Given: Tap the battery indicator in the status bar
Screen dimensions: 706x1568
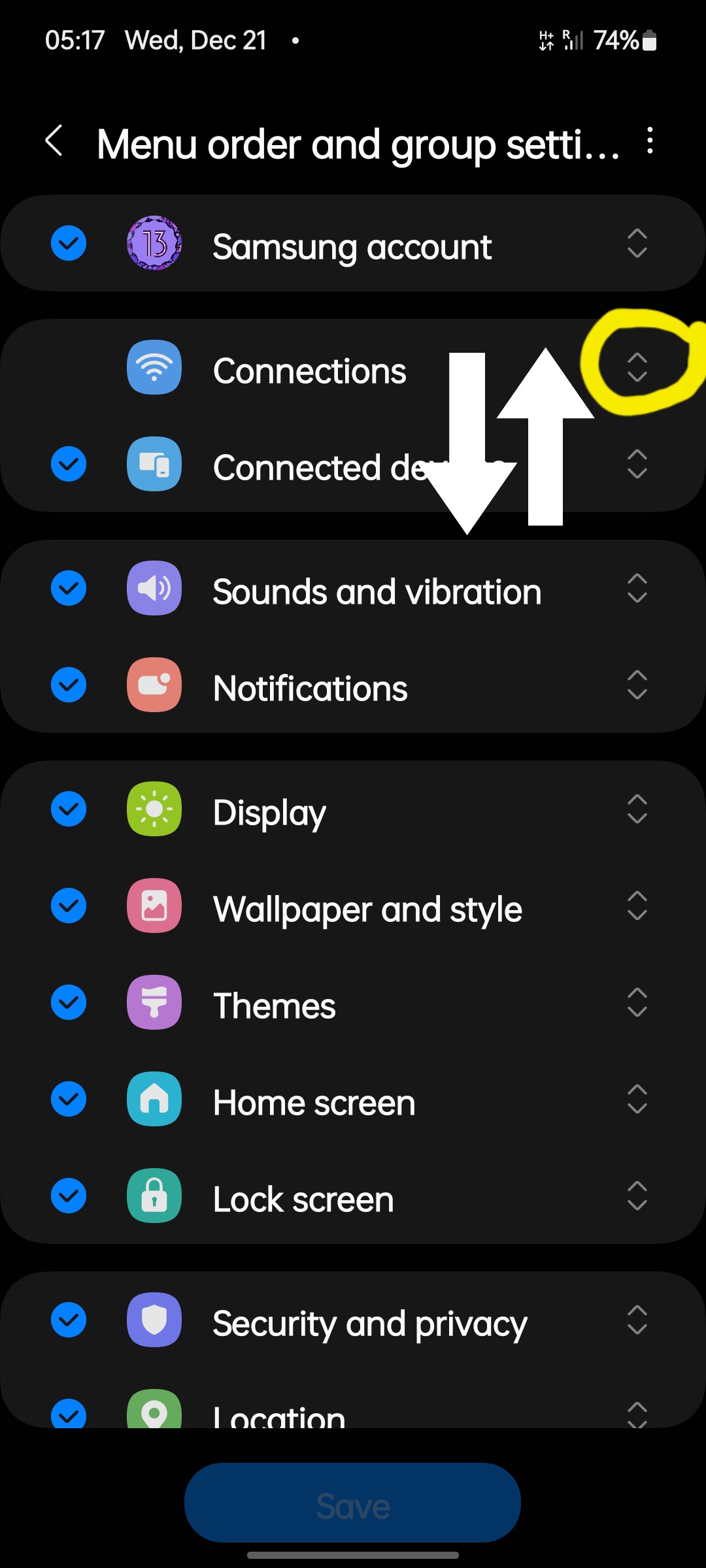Looking at the screenshot, I should (x=649, y=40).
